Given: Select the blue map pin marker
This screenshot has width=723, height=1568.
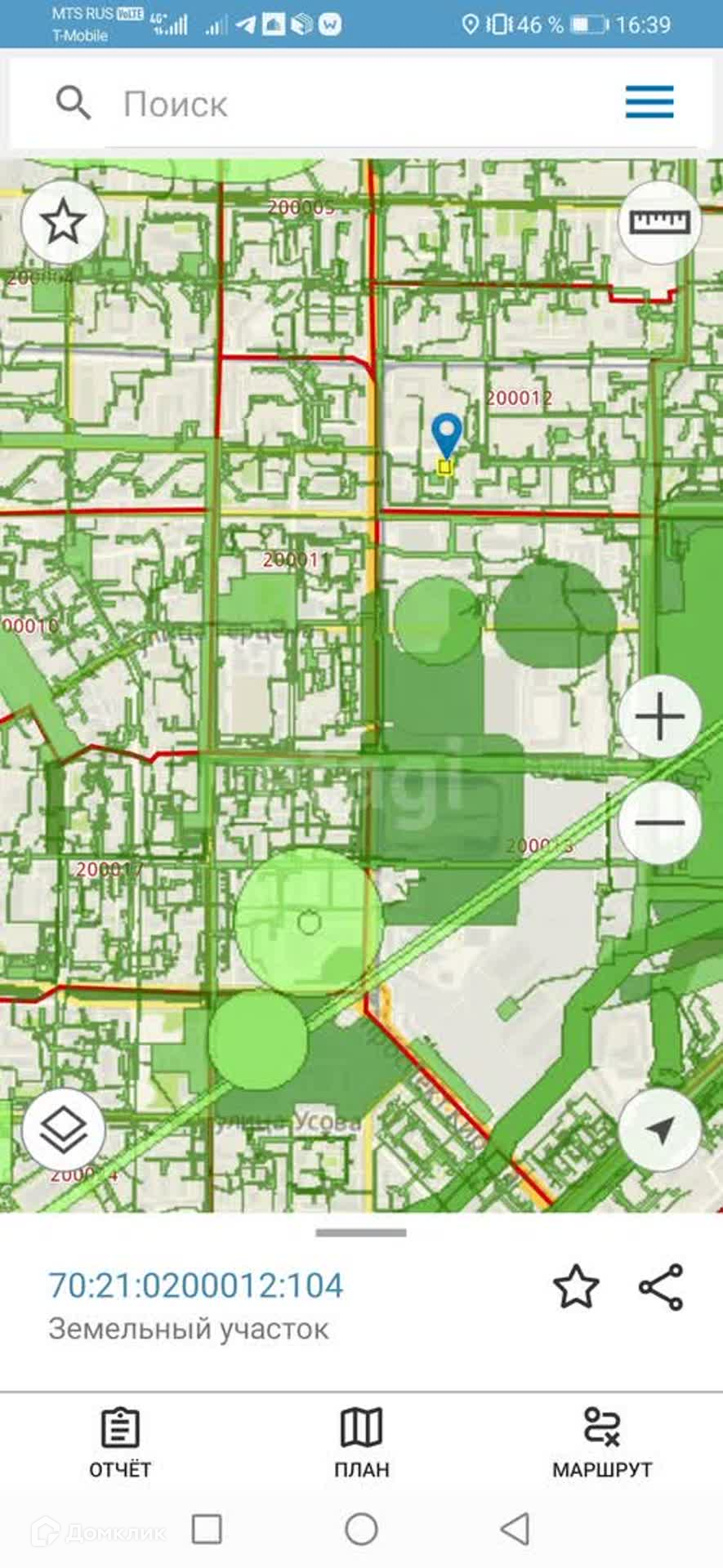Looking at the screenshot, I should (x=446, y=434).
